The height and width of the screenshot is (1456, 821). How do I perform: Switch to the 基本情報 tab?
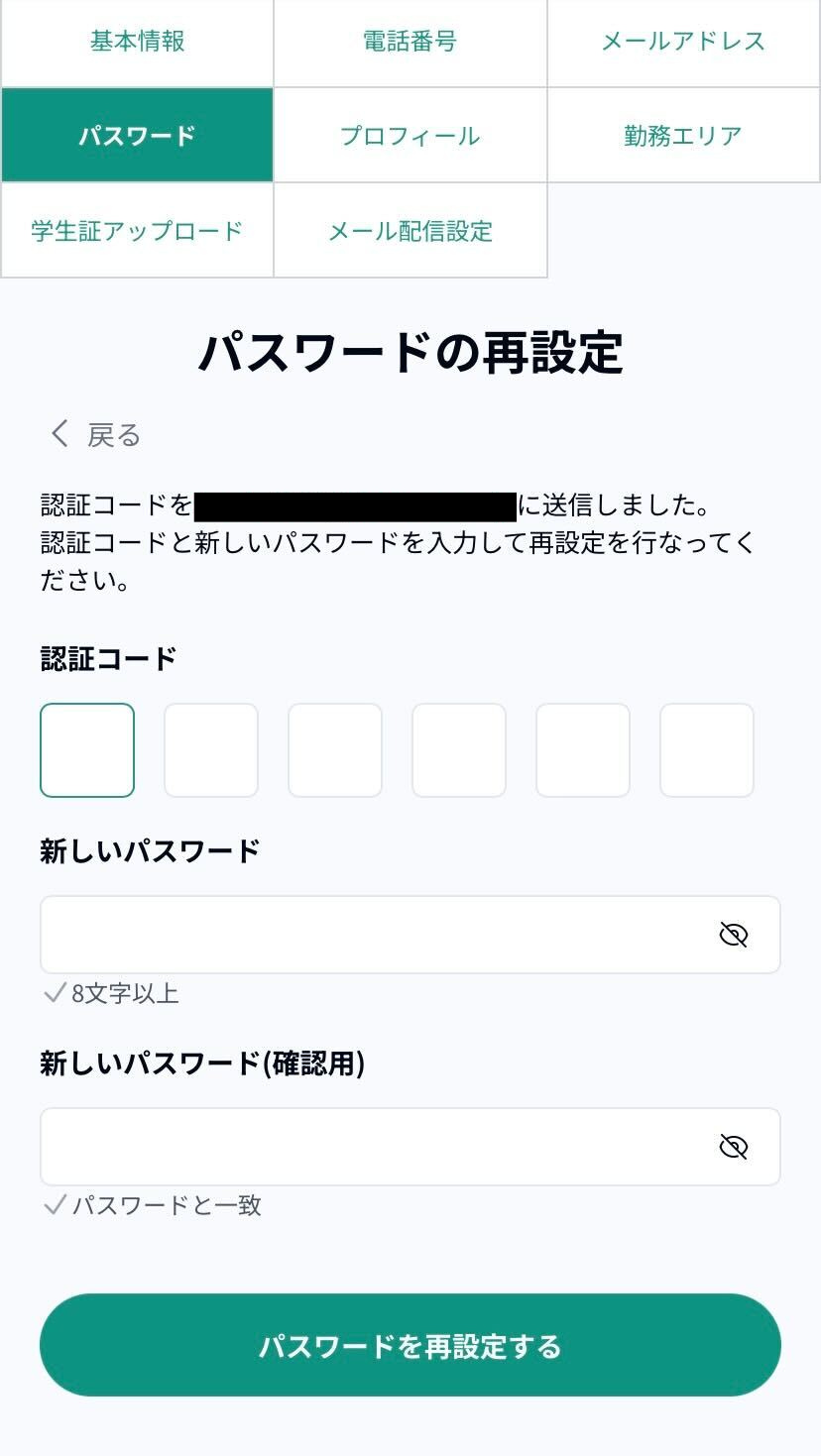click(137, 43)
